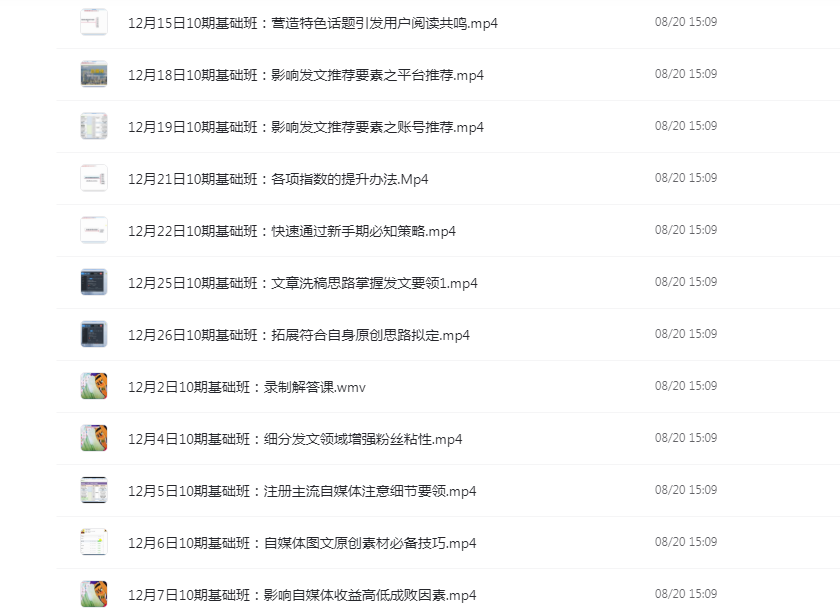
Task: Open the 12月4日 细分发文领域增强粉丝粘性 video
Action: click(x=294, y=439)
